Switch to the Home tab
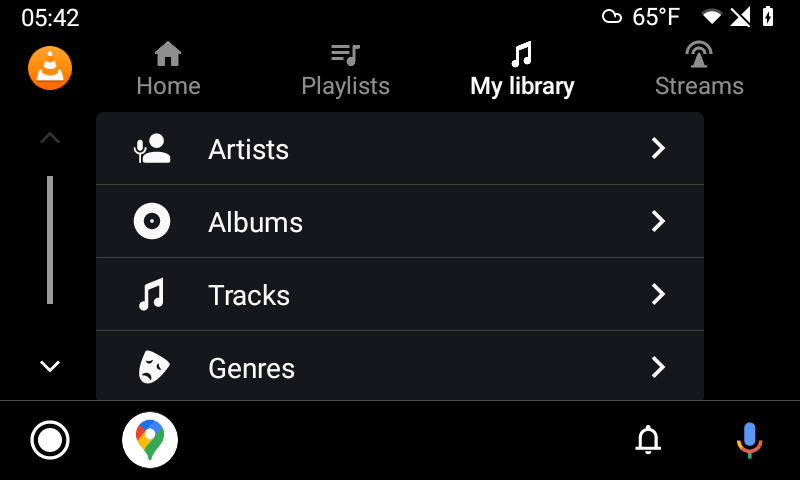The image size is (800, 480). pos(168,69)
